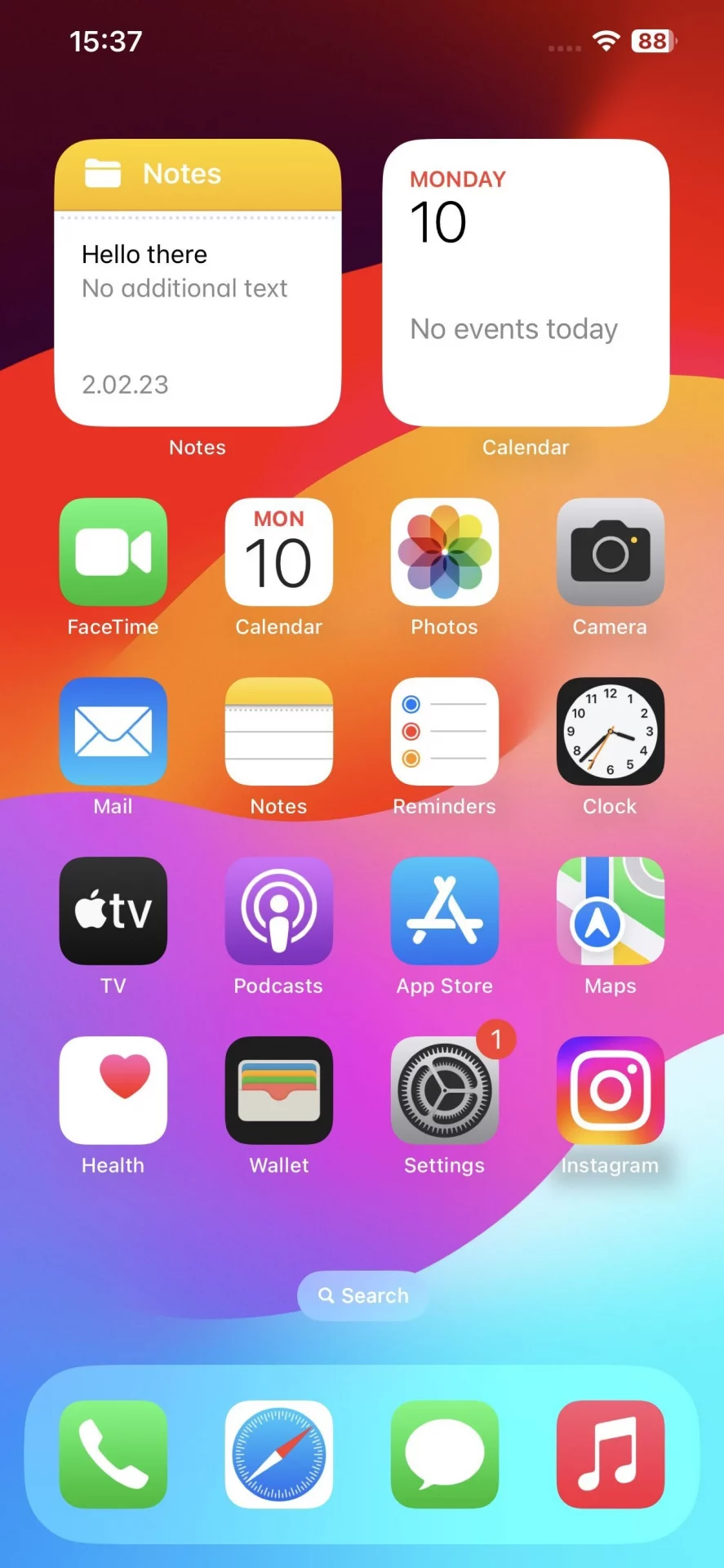Open the Notes widget with Hello there
This screenshot has width=724, height=1568.
pos(198,283)
